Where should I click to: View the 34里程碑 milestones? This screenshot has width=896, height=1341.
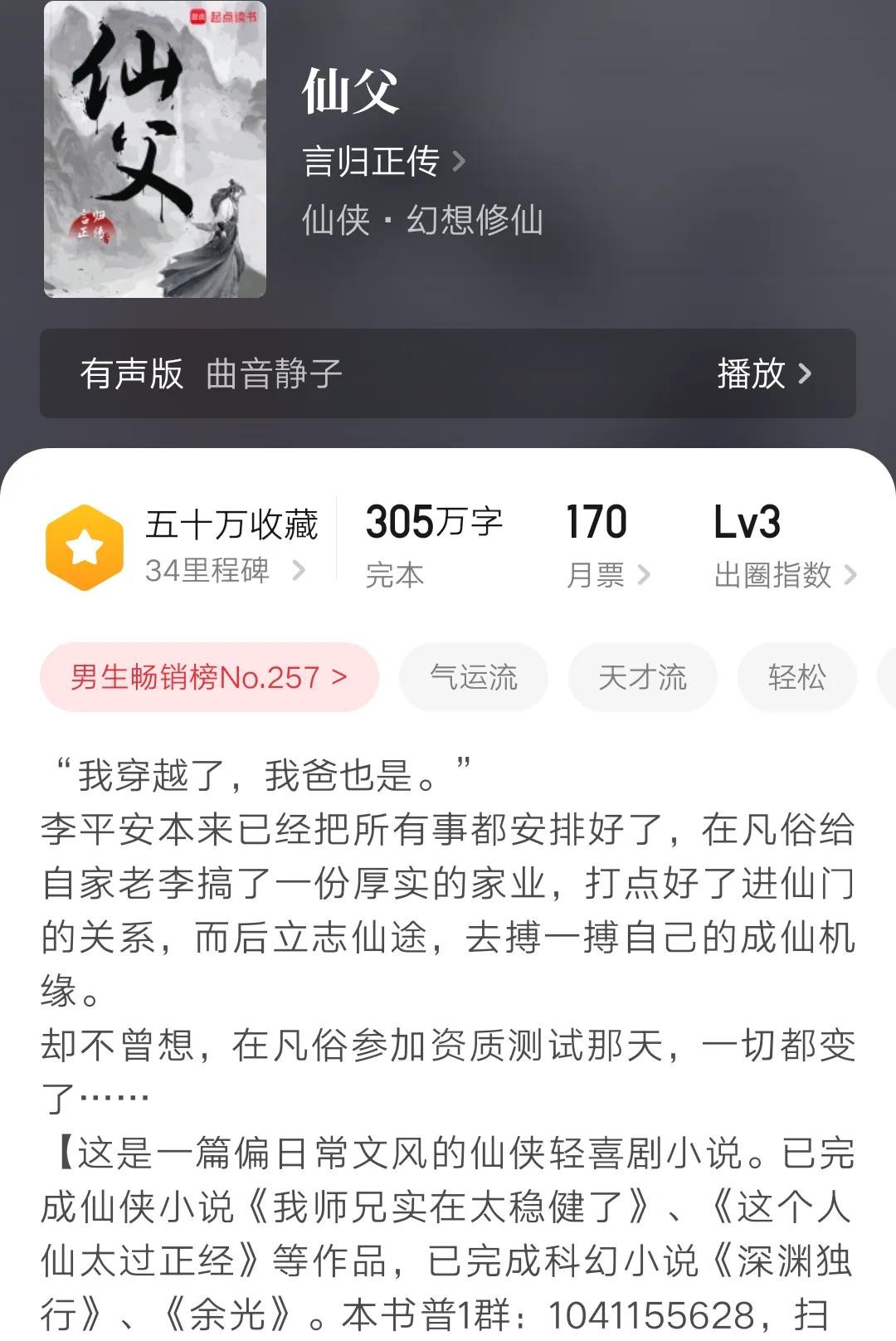(x=224, y=571)
